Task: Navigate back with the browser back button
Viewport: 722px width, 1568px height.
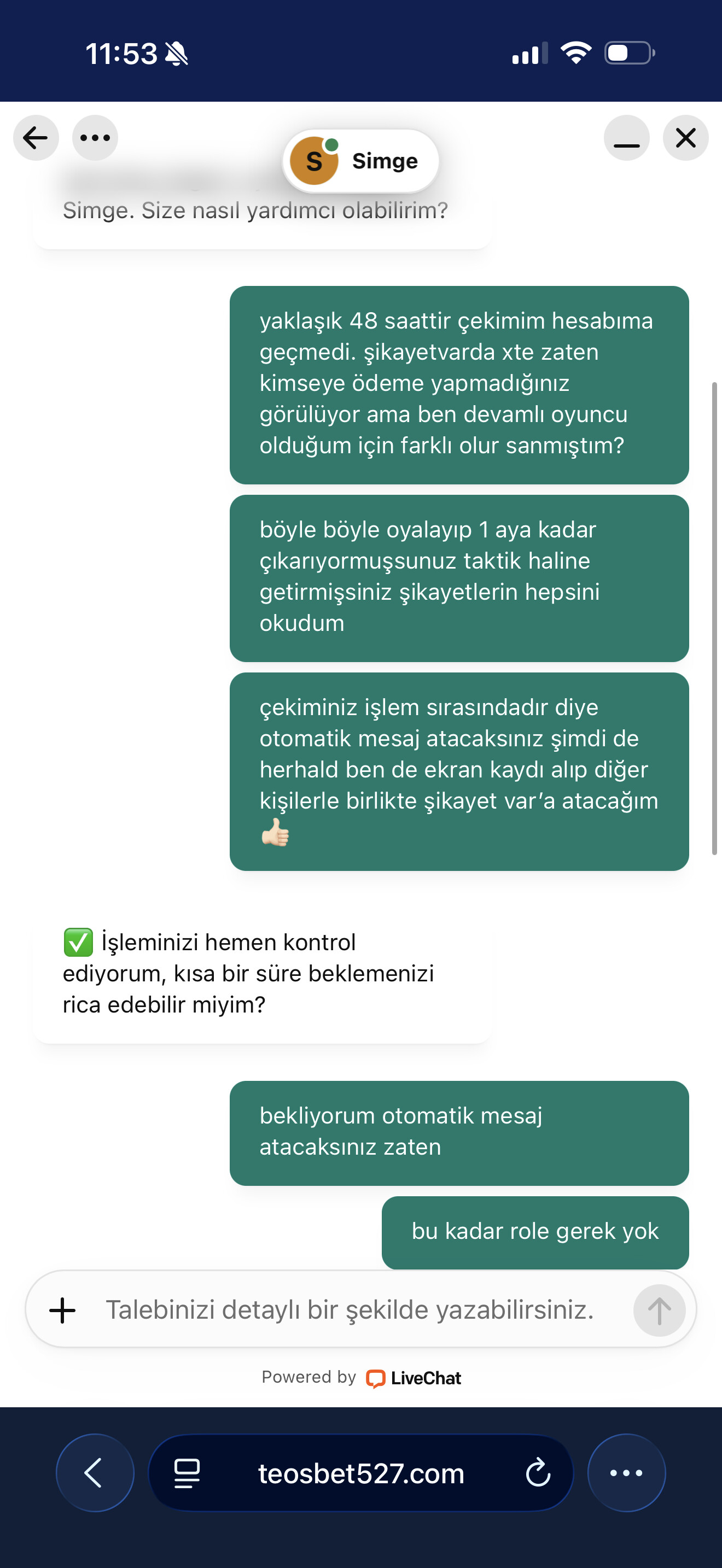Action: tap(95, 1472)
